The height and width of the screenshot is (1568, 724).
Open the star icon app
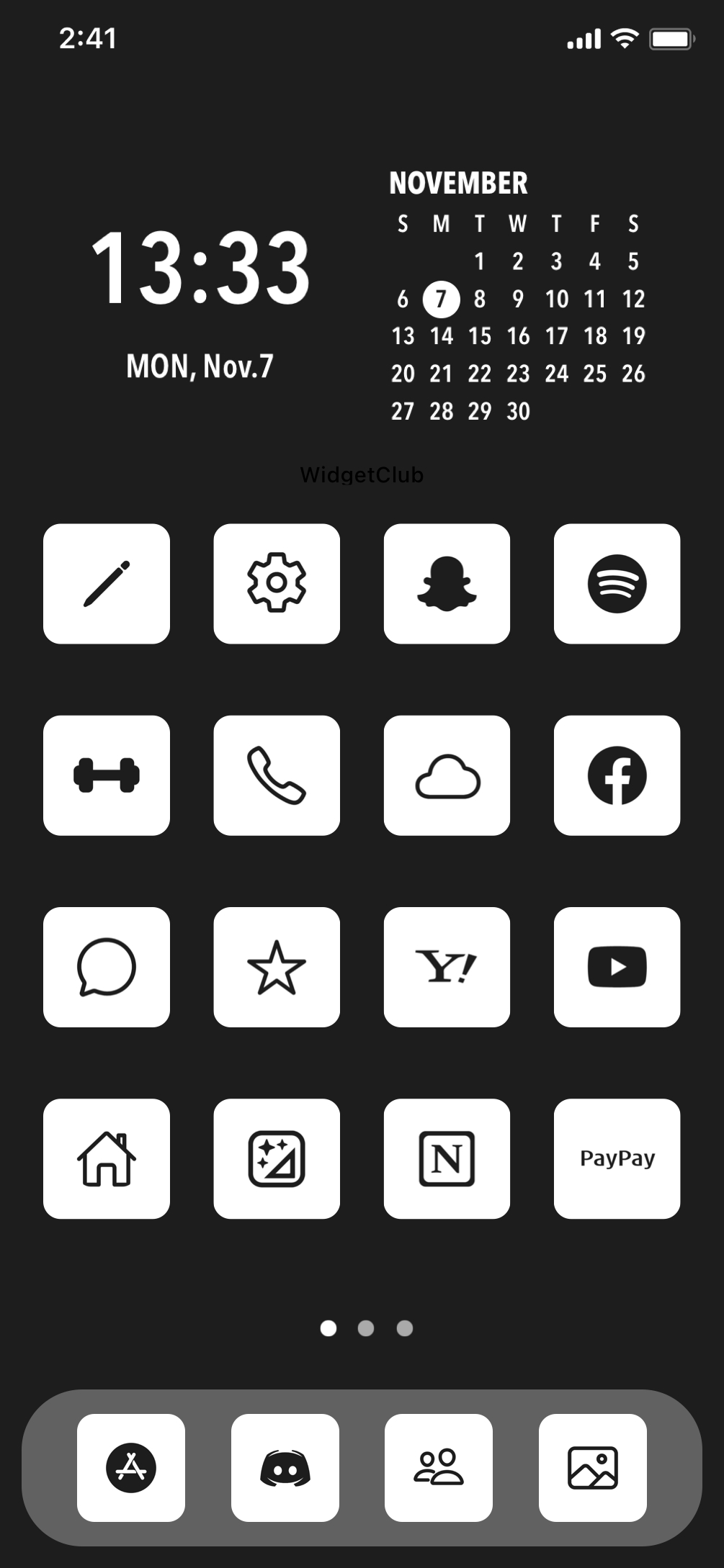click(x=277, y=967)
